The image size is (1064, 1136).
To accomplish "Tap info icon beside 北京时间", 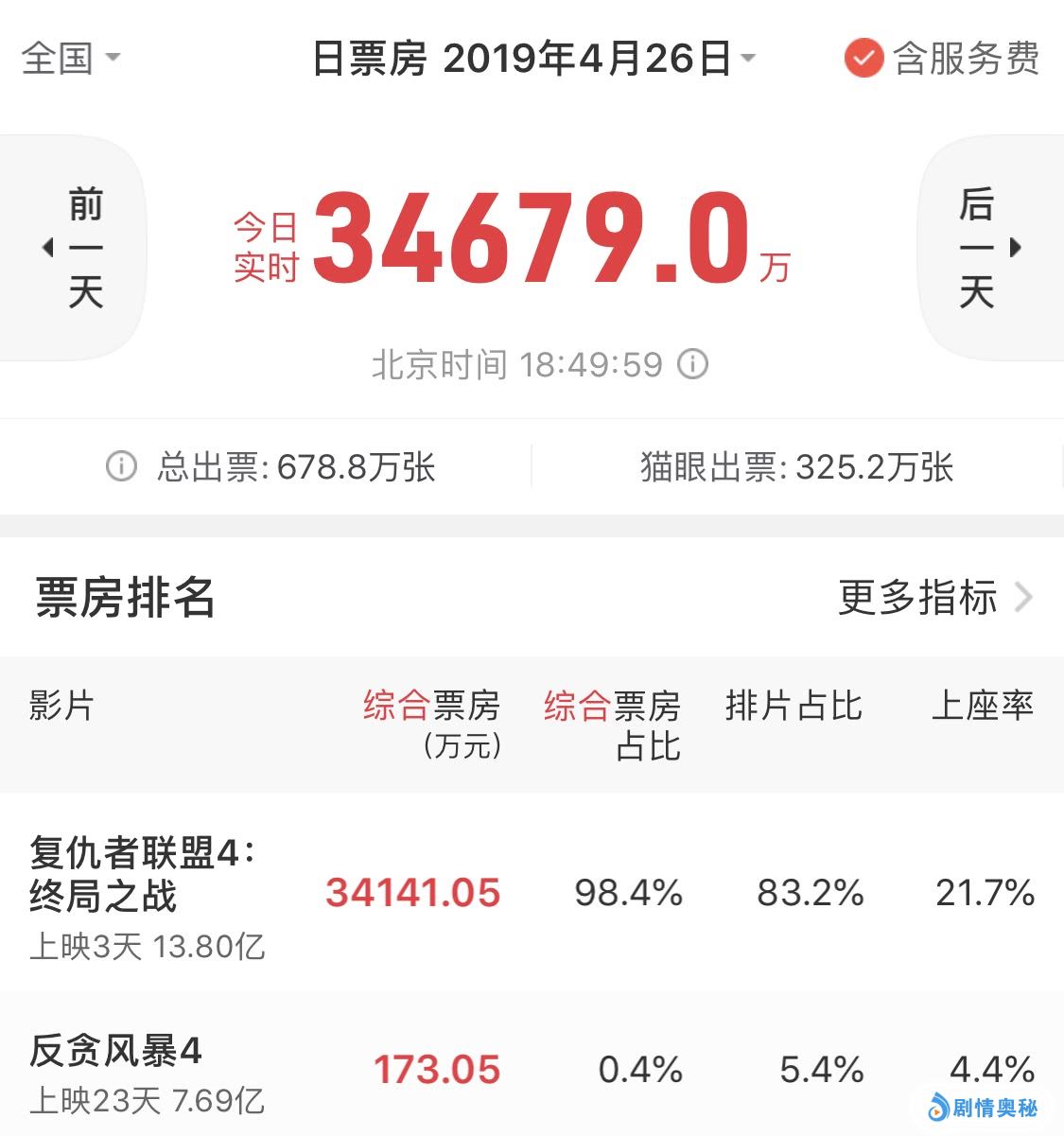I will pos(693,364).
